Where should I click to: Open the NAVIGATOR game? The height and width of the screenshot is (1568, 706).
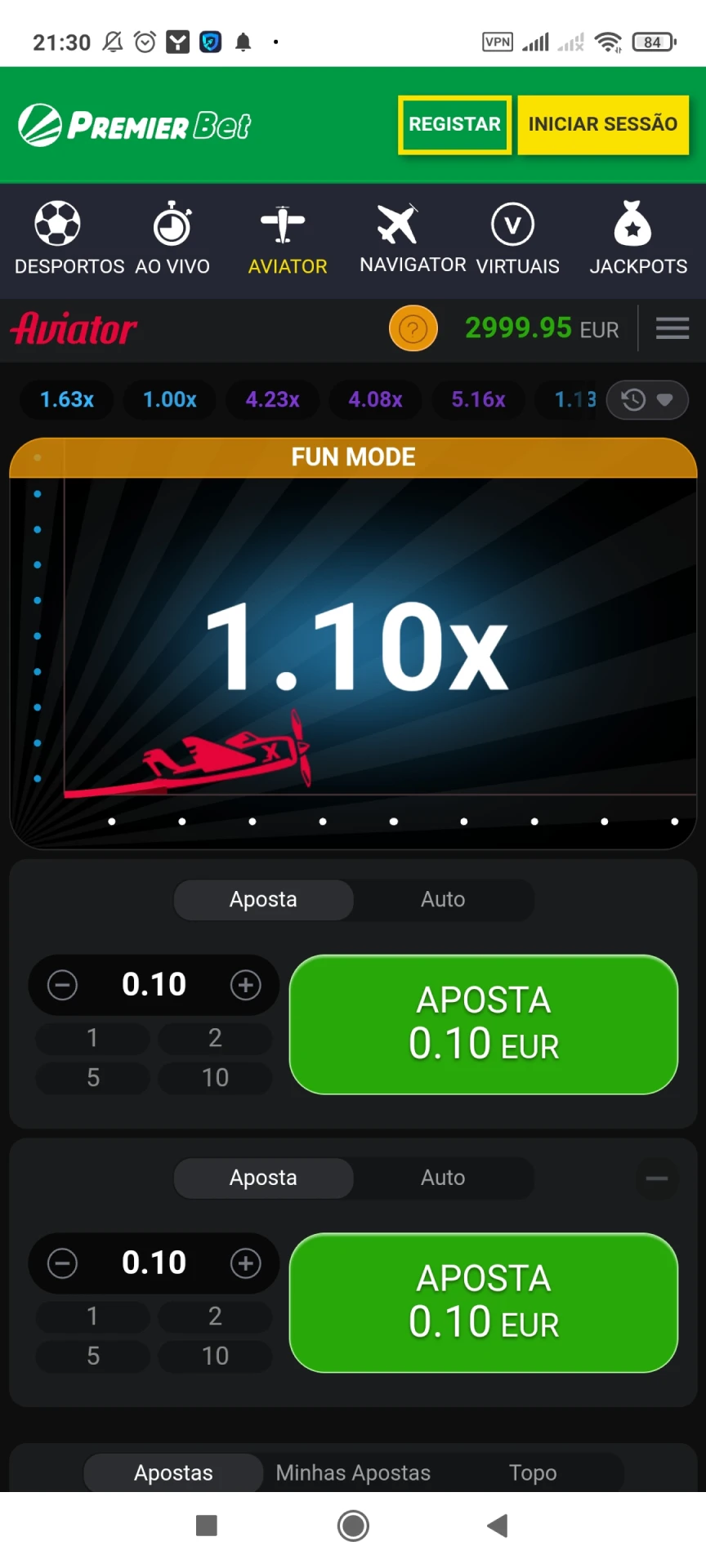[413, 238]
